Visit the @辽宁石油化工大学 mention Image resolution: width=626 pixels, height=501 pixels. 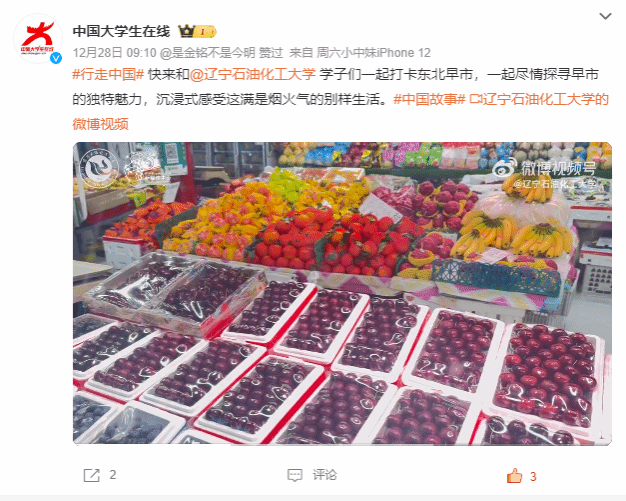click(x=252, y=74)
